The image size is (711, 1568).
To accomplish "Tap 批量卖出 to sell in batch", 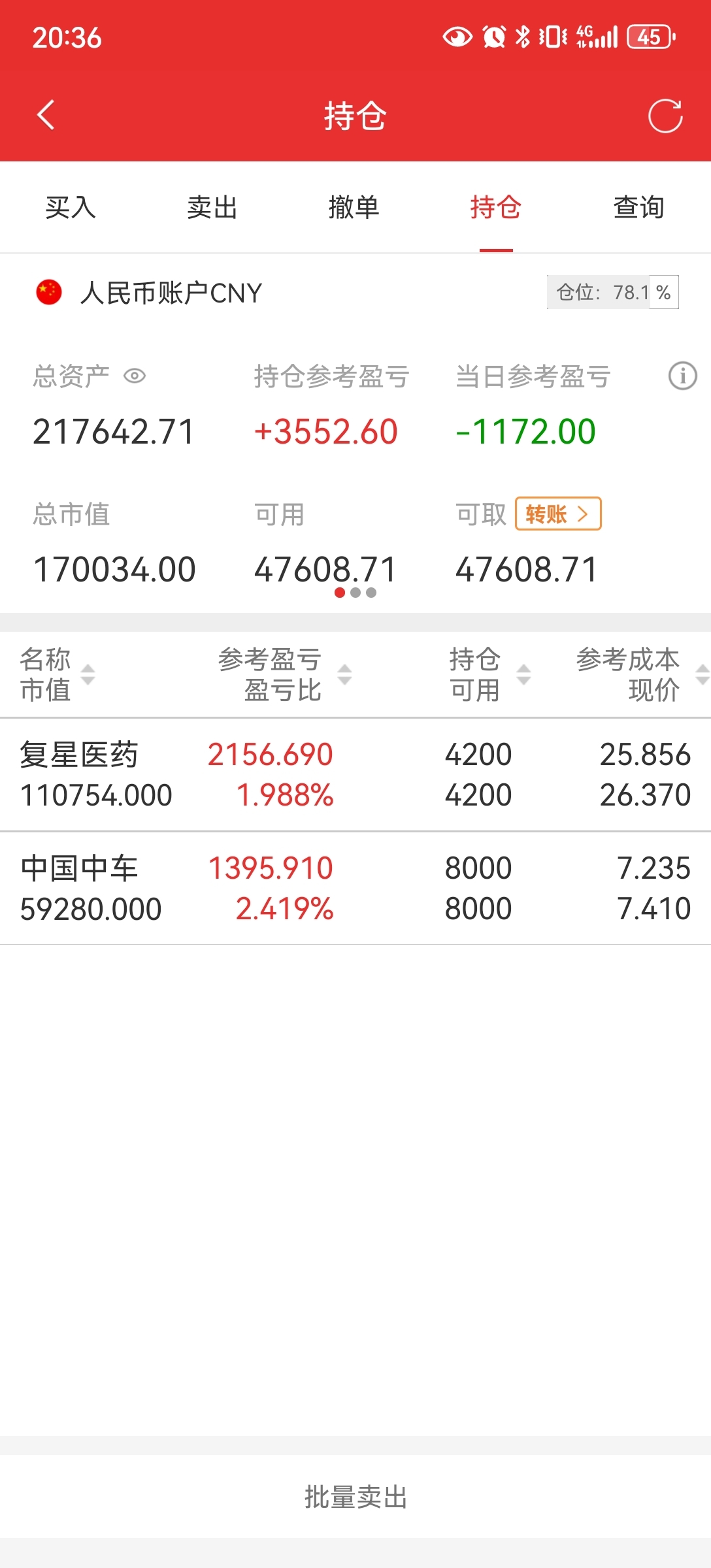I will (x=355, y=1496).
